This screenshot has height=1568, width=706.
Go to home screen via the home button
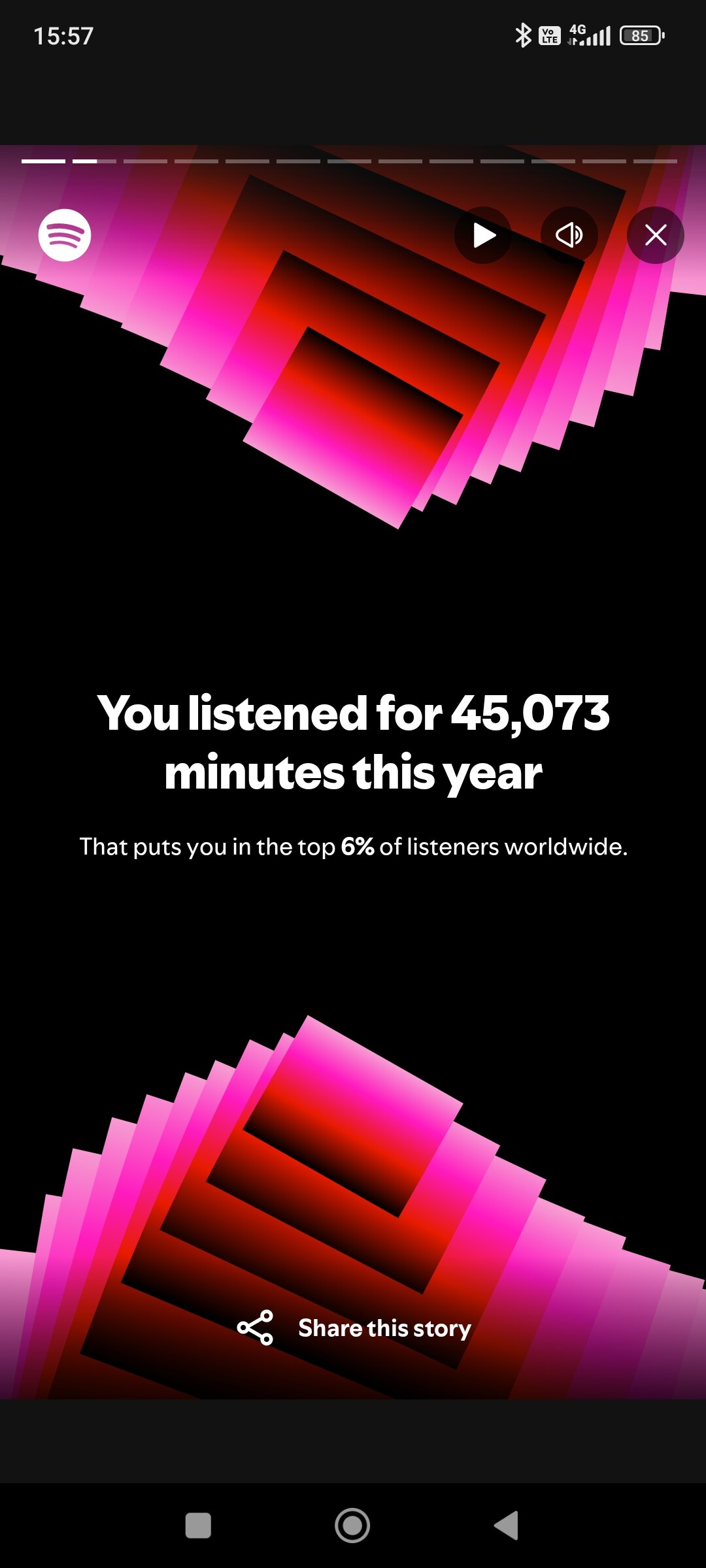(352, 1526)
